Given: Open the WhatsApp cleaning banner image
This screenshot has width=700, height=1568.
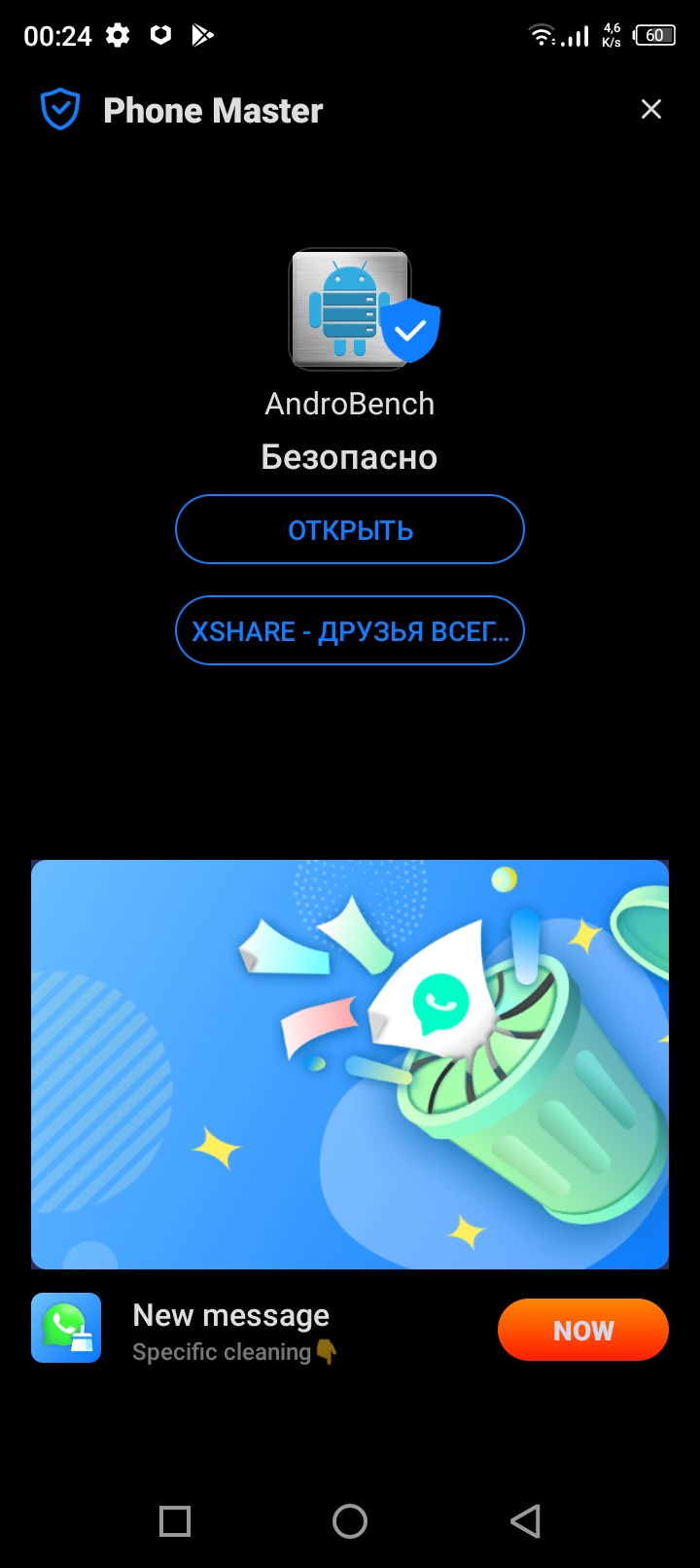Looking at the screenshot, I should [350, 1064].
